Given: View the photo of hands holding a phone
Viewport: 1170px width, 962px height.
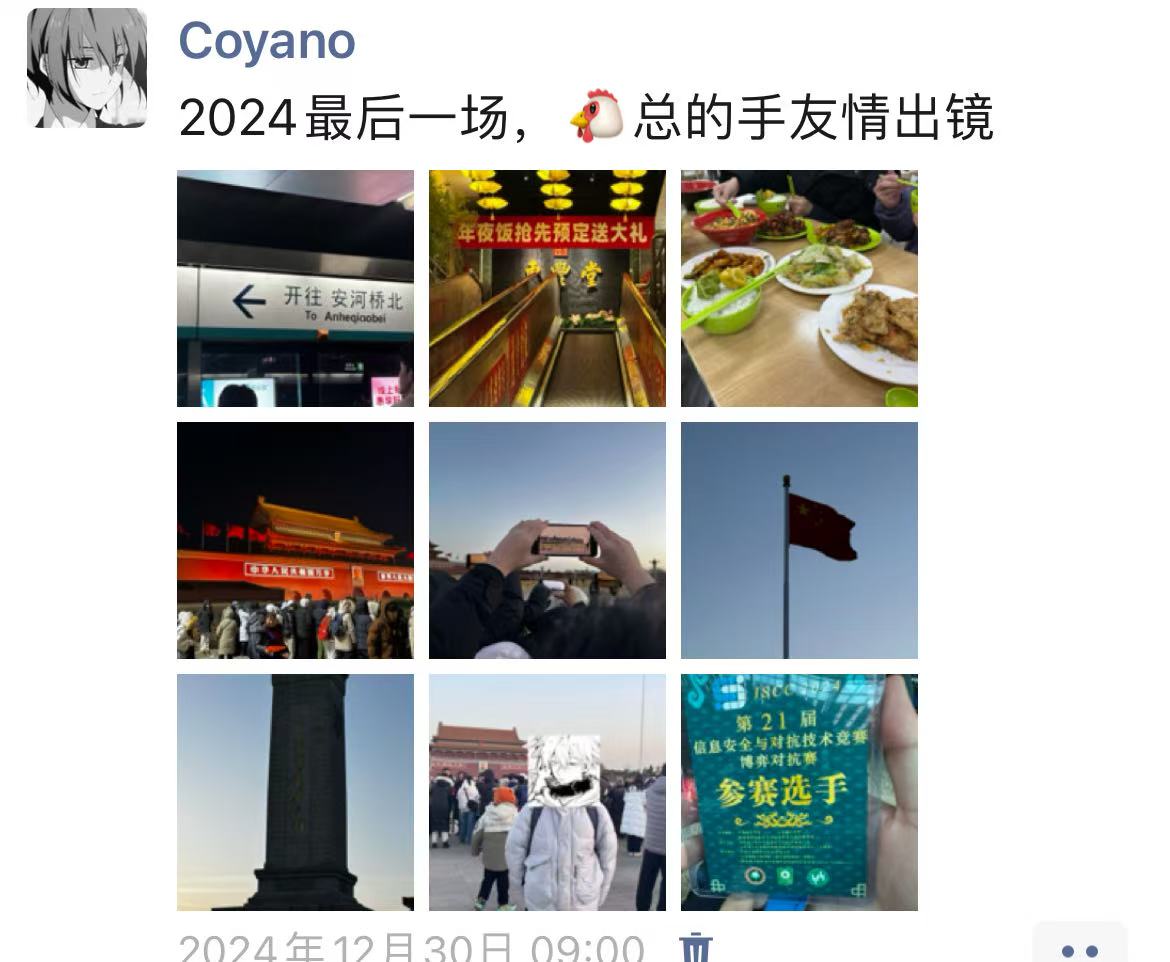Looking at the screenshot, I should pyautogui.click(x=547, y=540).
